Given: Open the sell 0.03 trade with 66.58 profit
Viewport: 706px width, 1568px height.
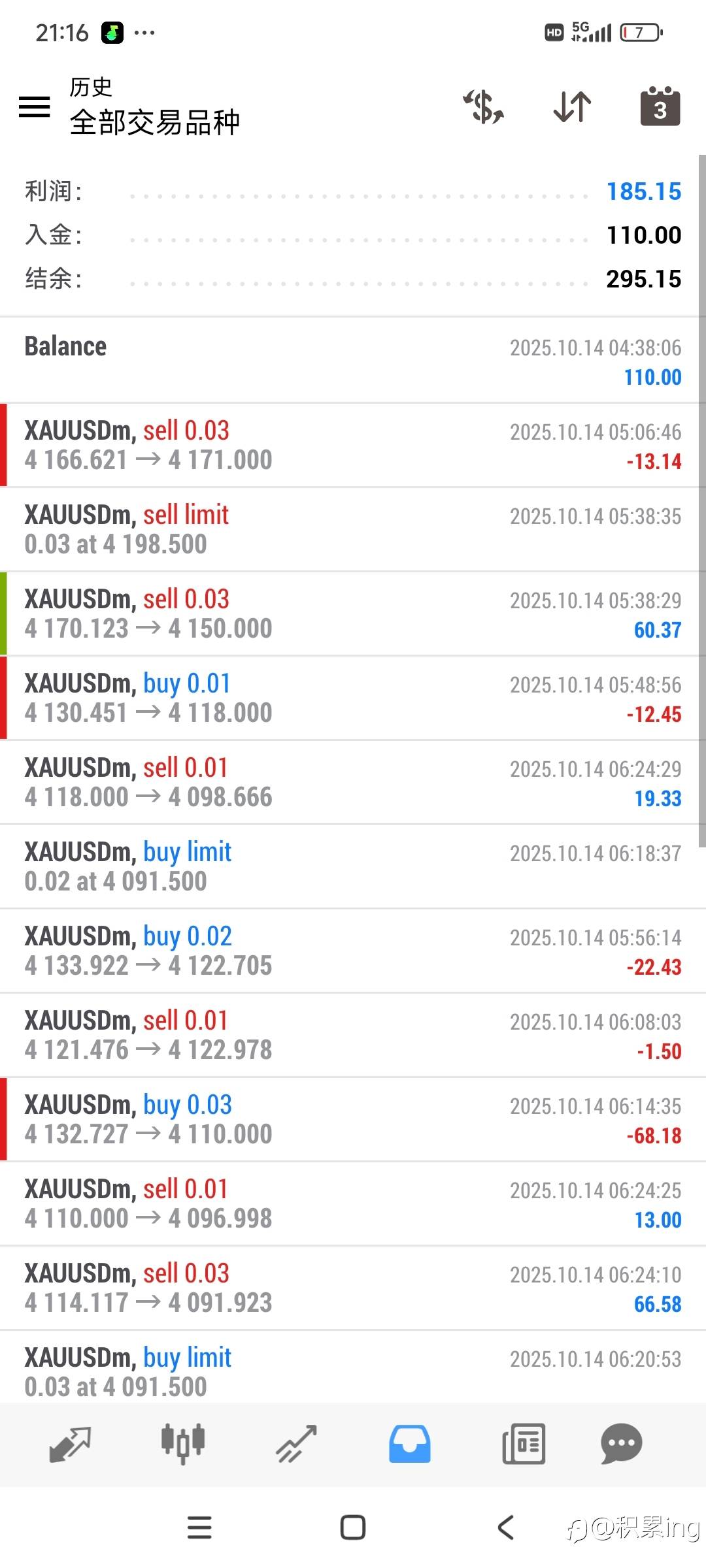Looking at the screenshot, I should [x=353, y=1288].
